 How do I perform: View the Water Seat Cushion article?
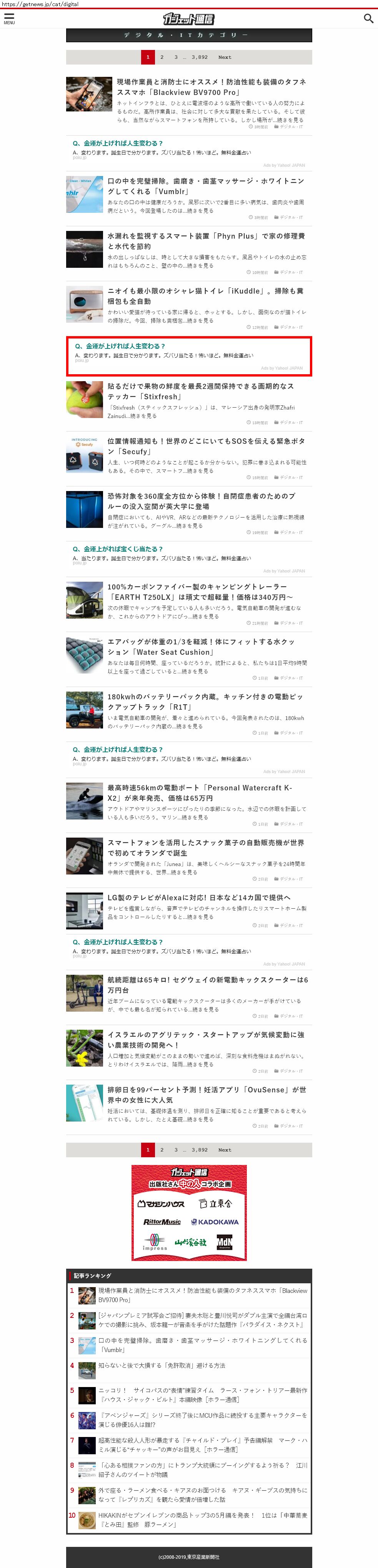point(201,646)
